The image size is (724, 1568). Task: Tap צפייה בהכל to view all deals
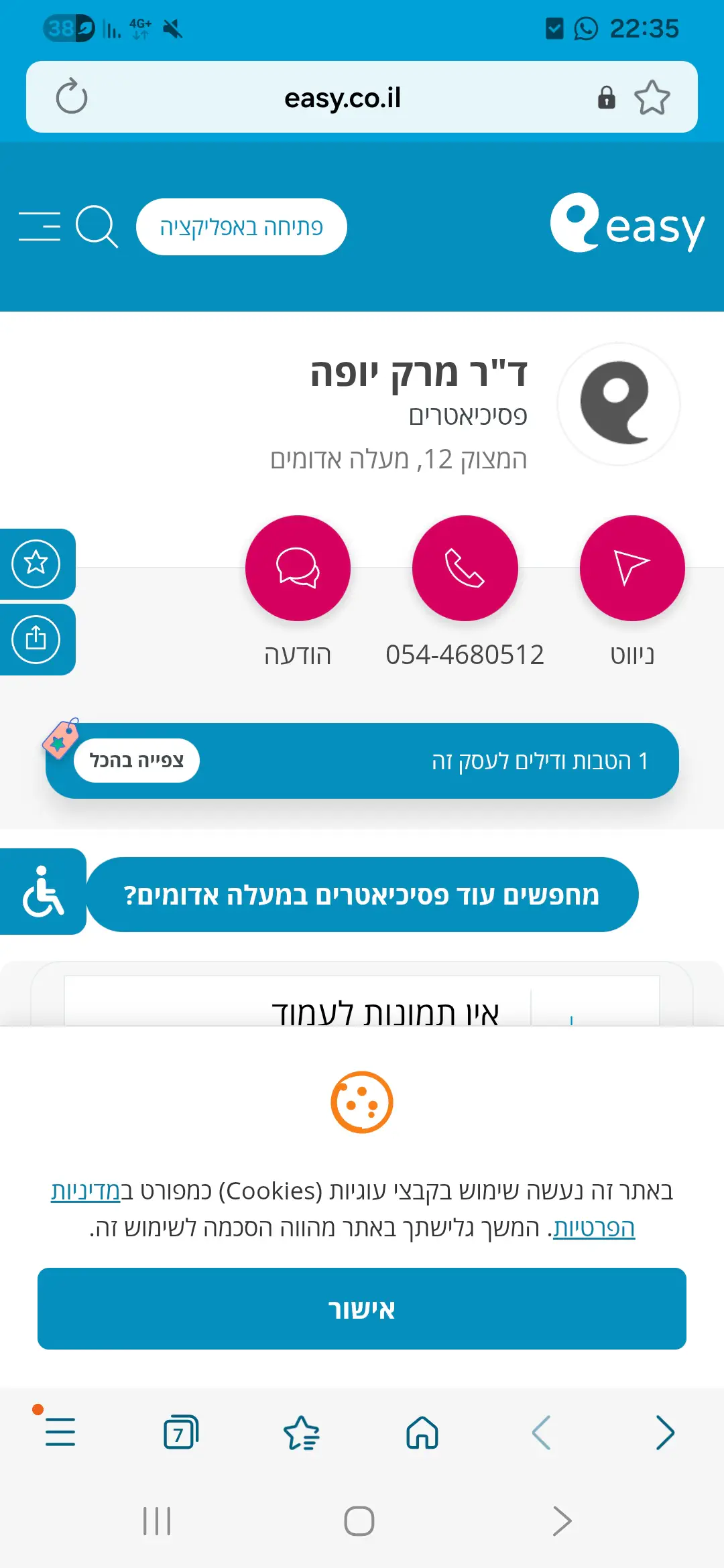coord(137,761)
